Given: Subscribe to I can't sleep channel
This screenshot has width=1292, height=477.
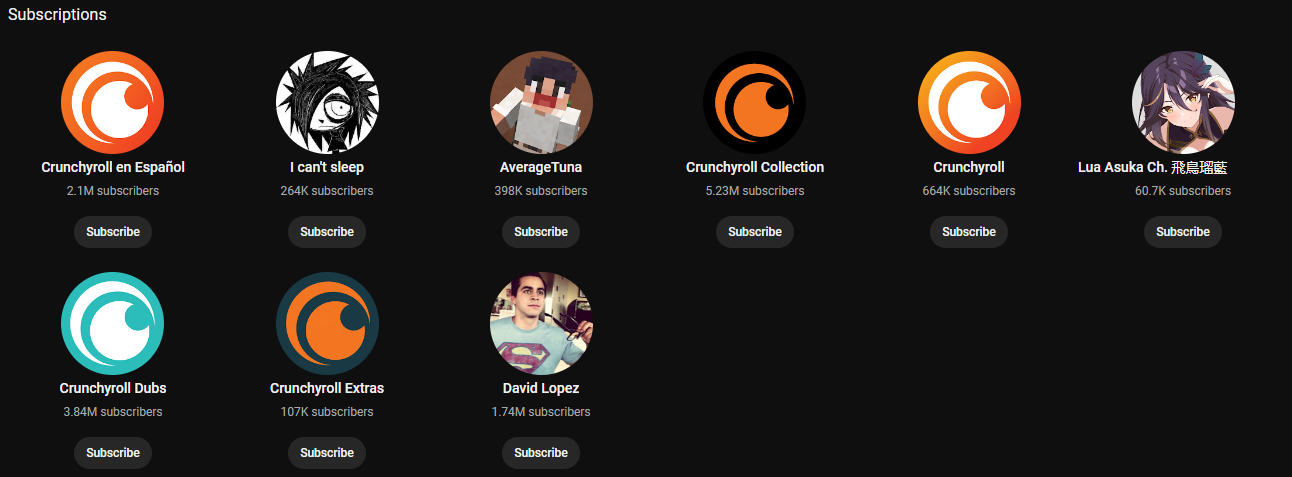Looking at the screenshot, I should (x=327, y=232).
